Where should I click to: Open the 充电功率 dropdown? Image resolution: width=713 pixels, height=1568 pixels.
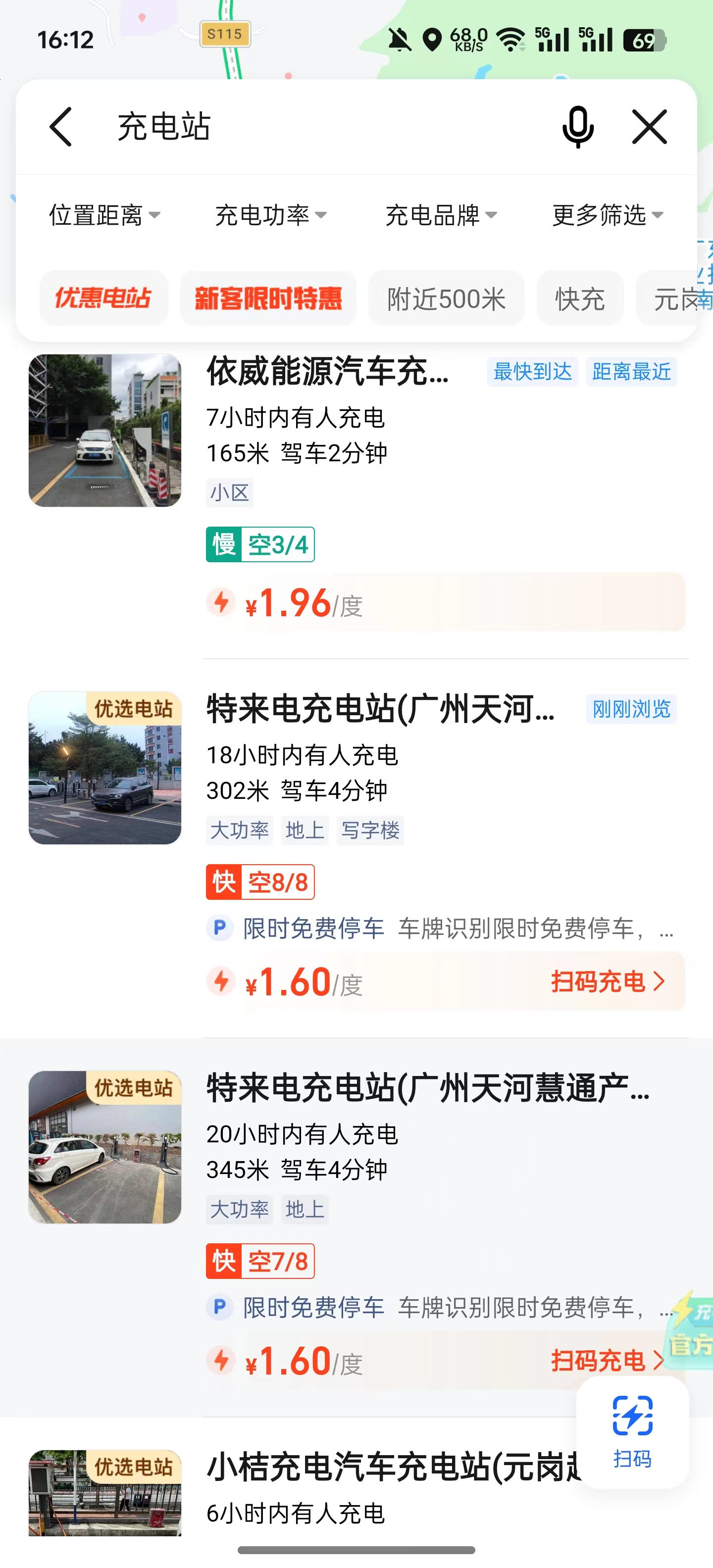(271, 215)
